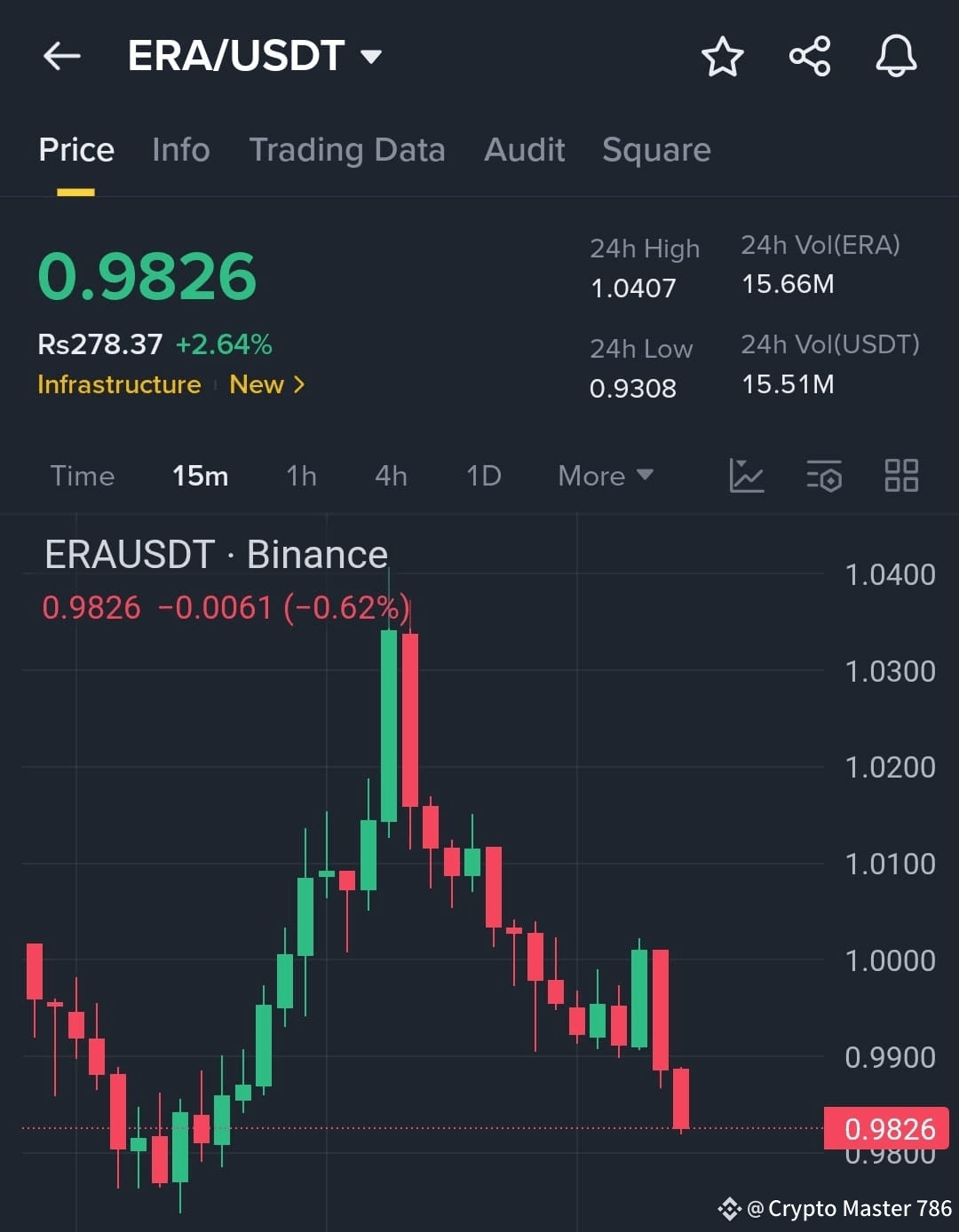The image size is (959, 1232).
Task: Open the order book view icon
Action: 824,477
